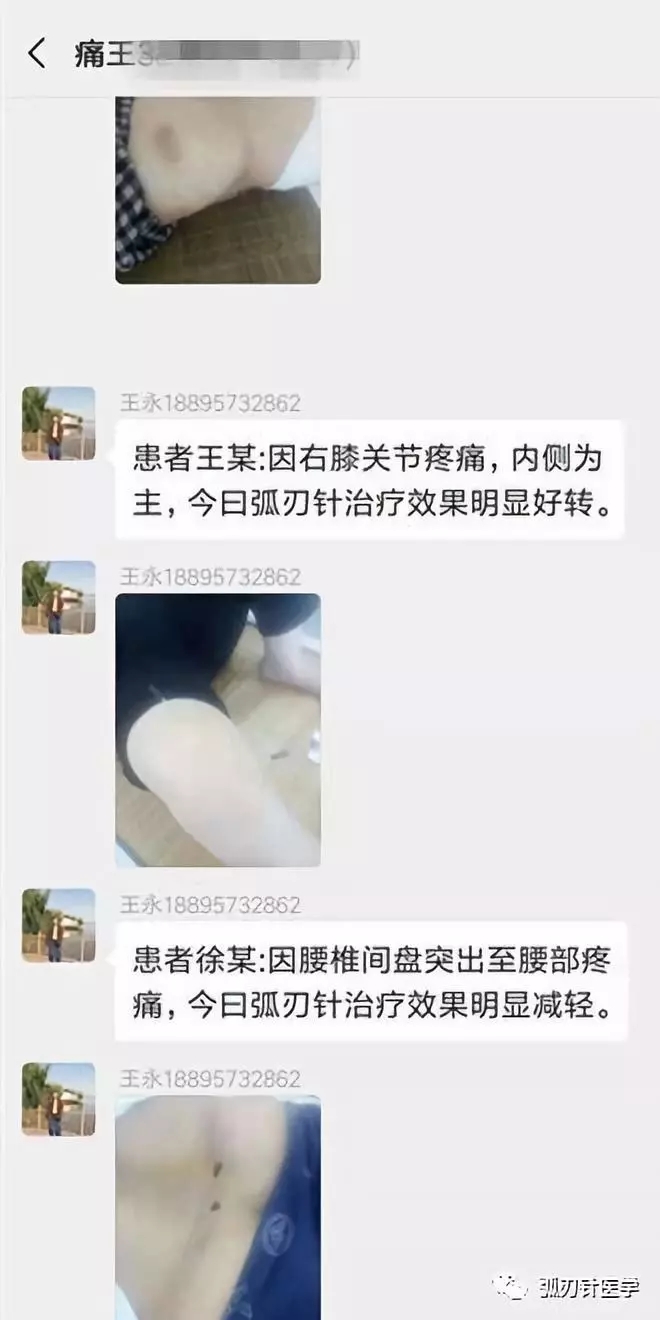The width and height of the screenshot is (660, 1320).
Task: Open the knee photo message
Action: [x=218, y=730]
